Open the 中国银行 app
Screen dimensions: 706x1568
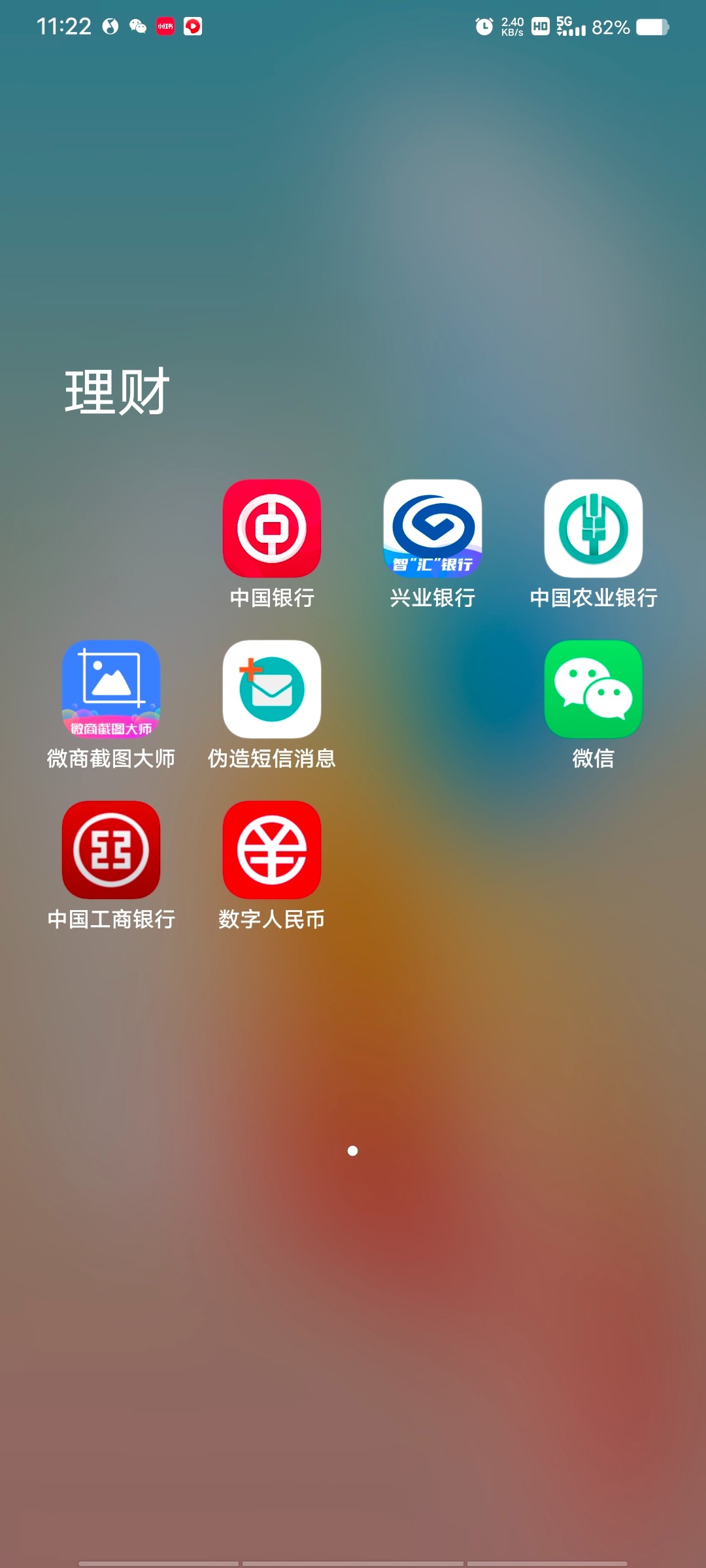[272, 529]
